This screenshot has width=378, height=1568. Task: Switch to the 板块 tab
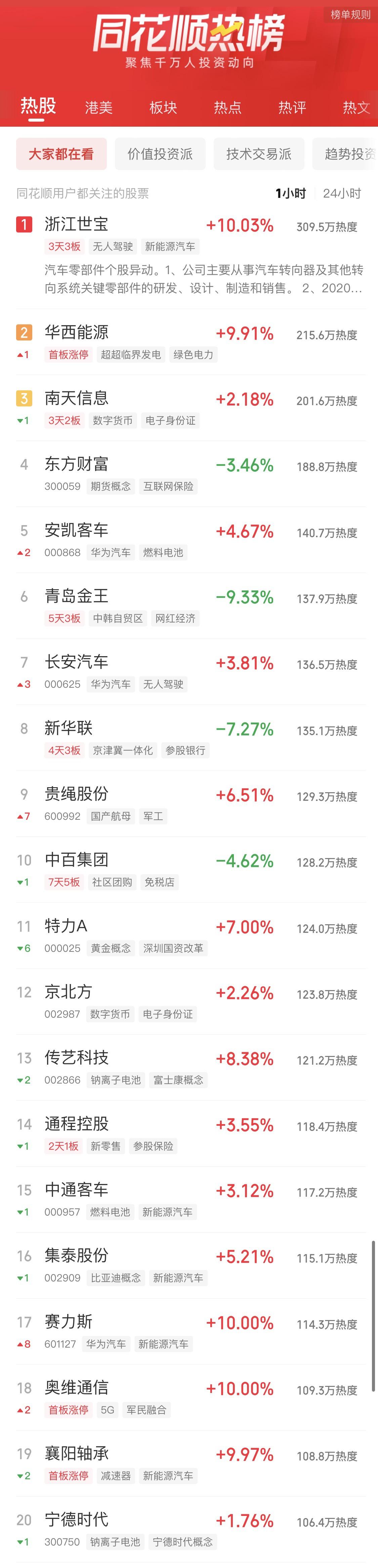[163, 108]
